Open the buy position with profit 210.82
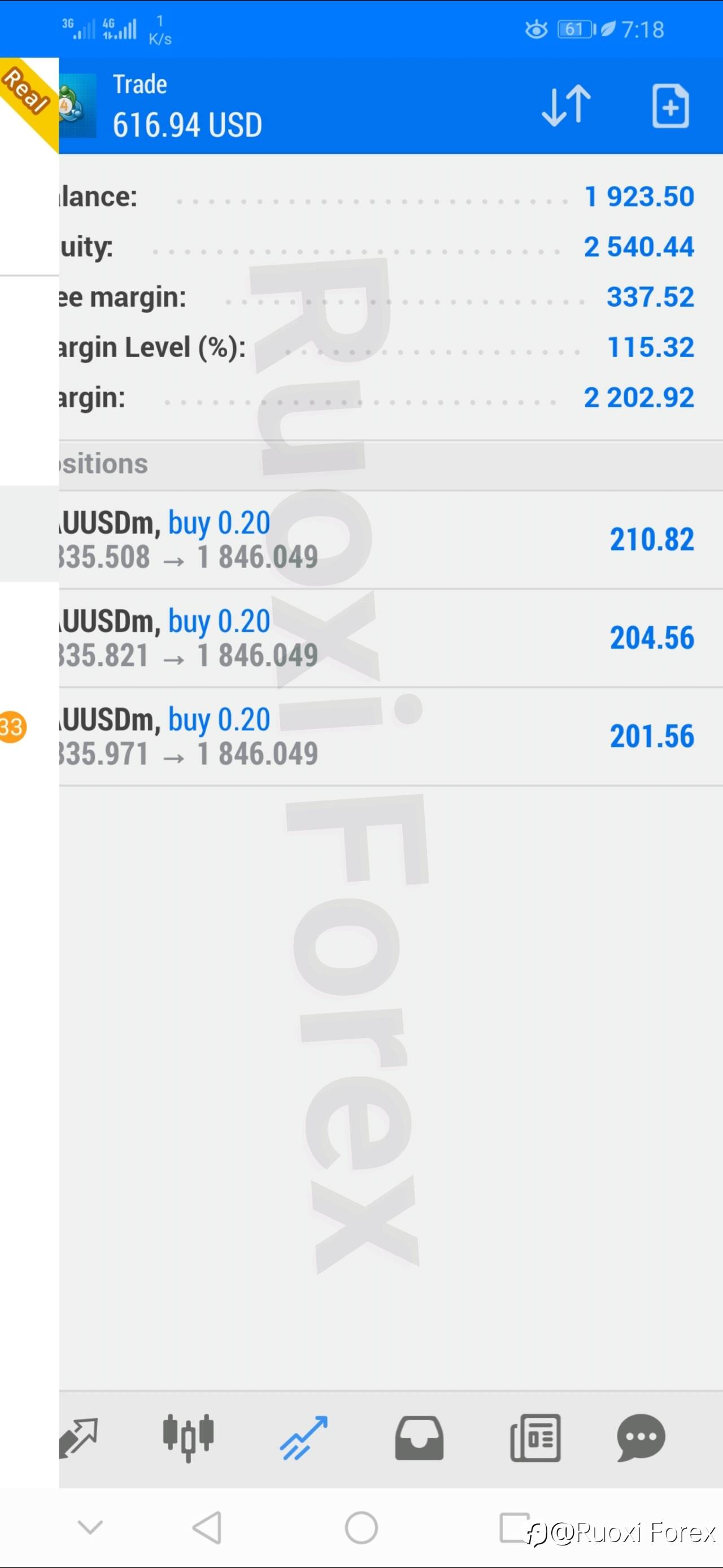Screen dimensions: 723x1568 tap(391, 540)
